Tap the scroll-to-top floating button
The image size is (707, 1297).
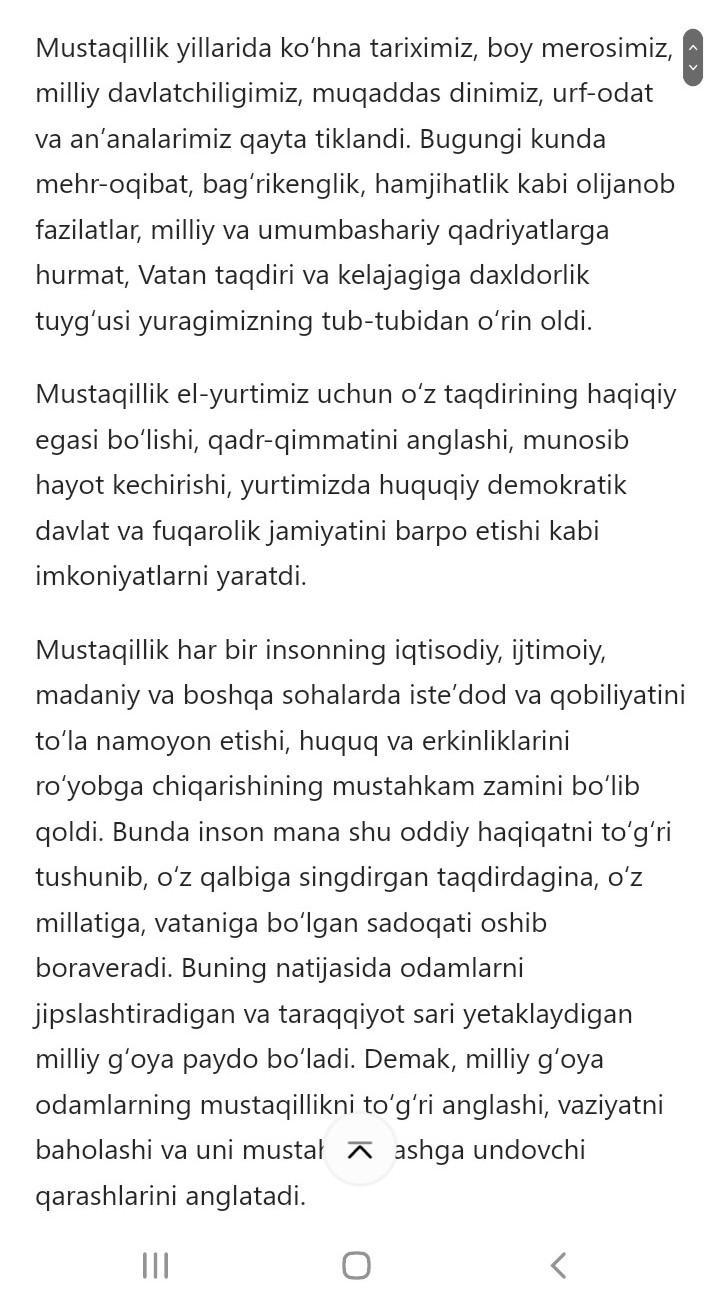click(359, 1150)
